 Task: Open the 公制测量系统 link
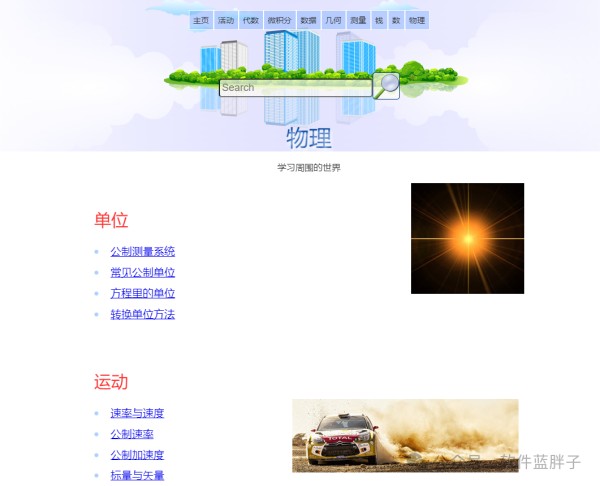[x=142, y=252]
